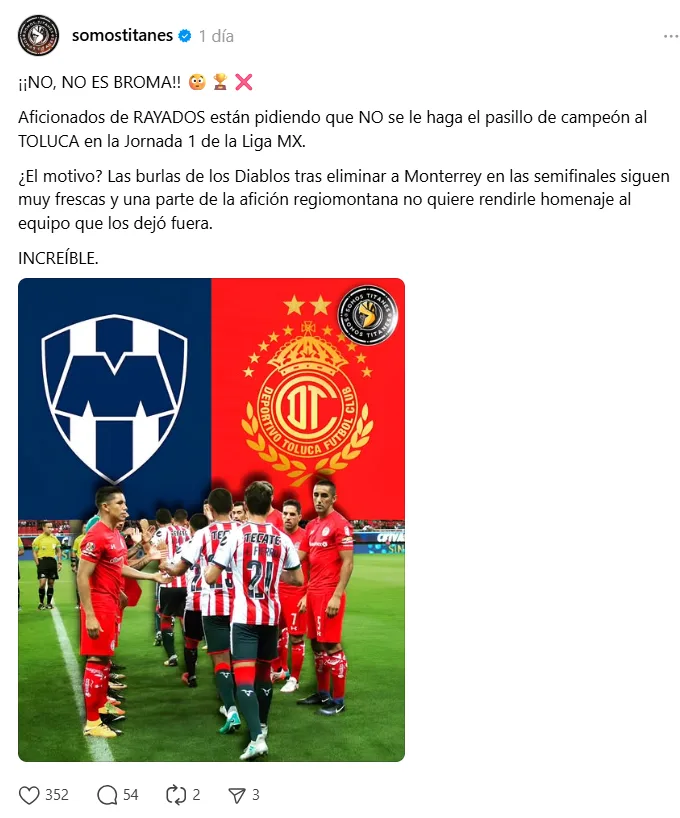Repost this thread

176,795
